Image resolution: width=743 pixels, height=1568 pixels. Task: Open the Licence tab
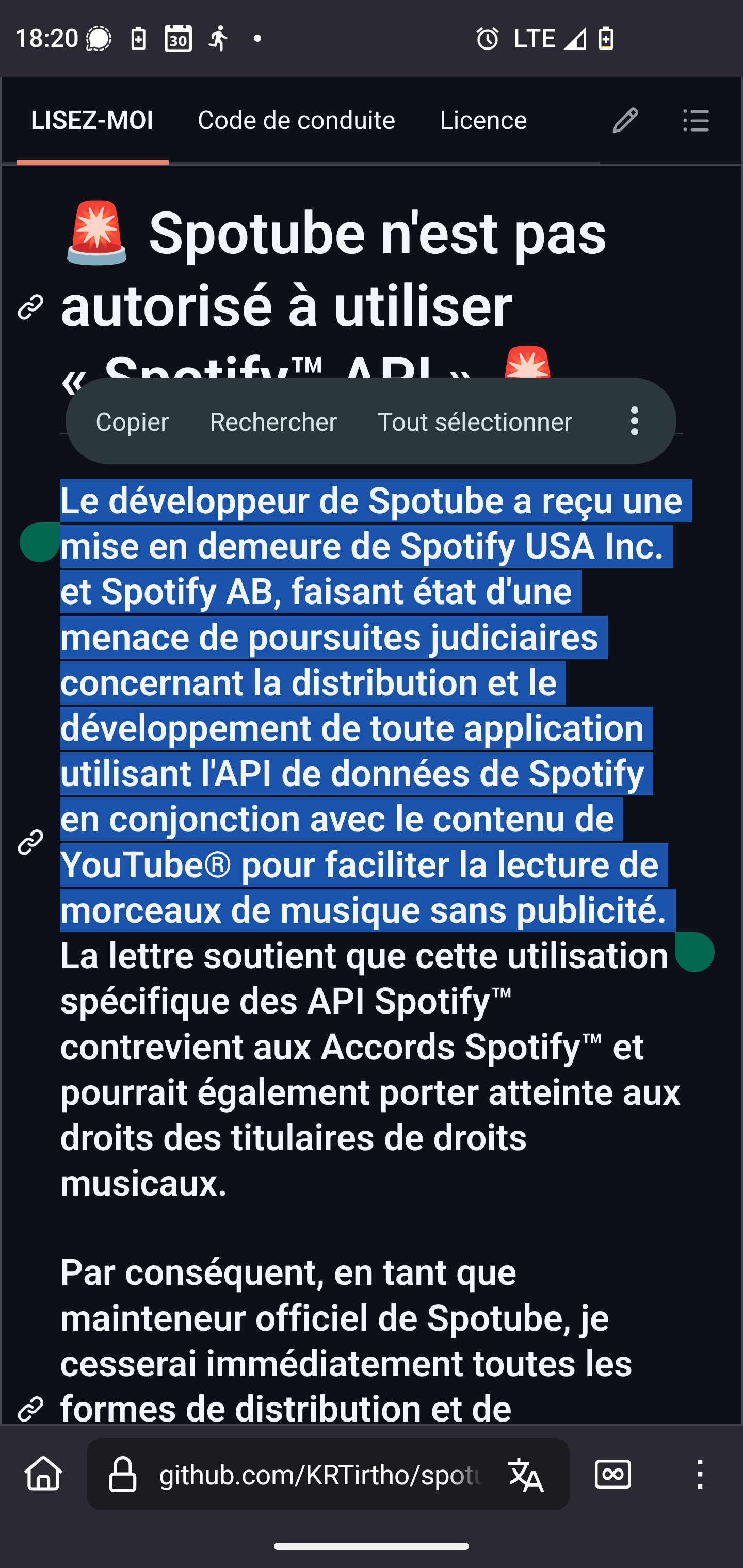[483, 121]
